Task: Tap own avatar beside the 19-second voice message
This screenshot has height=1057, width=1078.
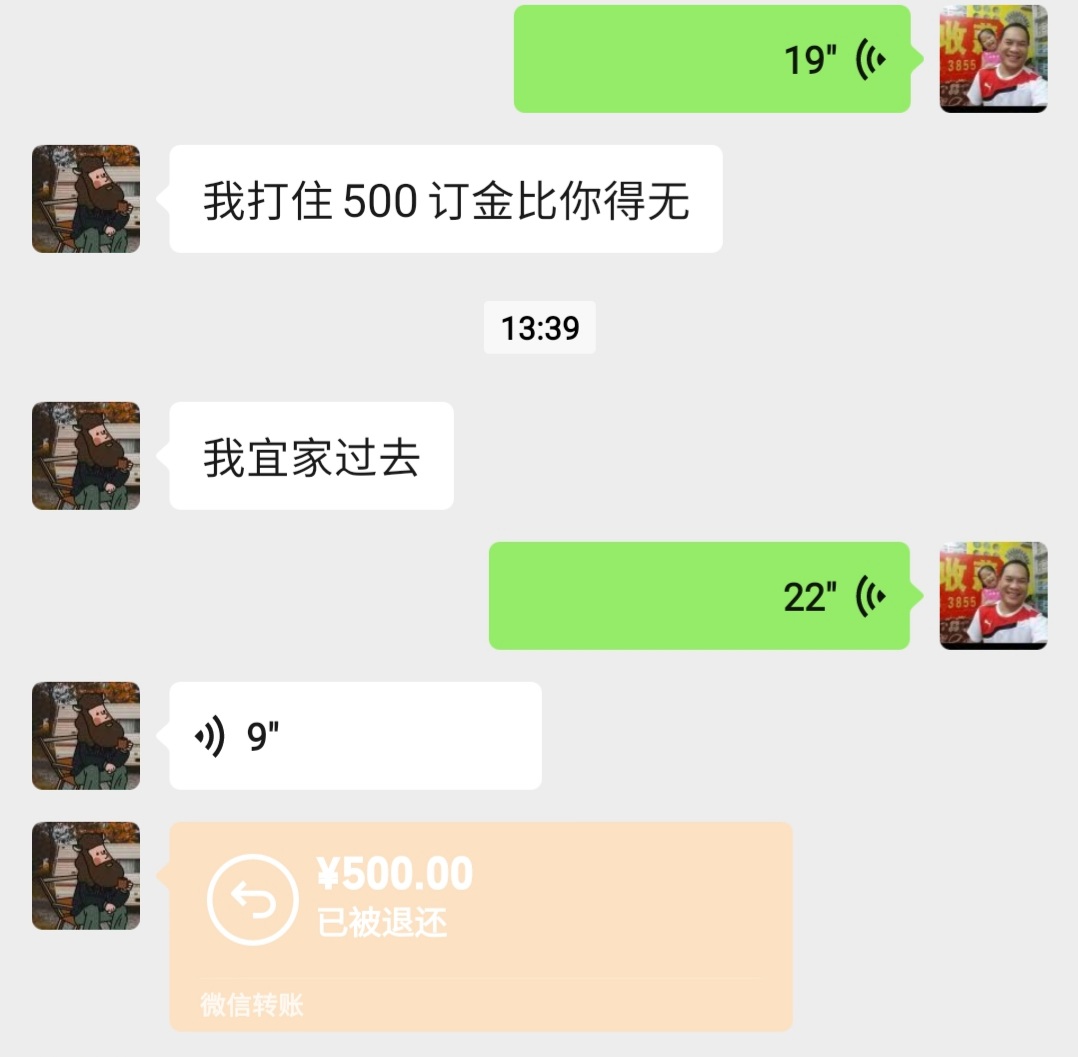Action: click(993, 59)
